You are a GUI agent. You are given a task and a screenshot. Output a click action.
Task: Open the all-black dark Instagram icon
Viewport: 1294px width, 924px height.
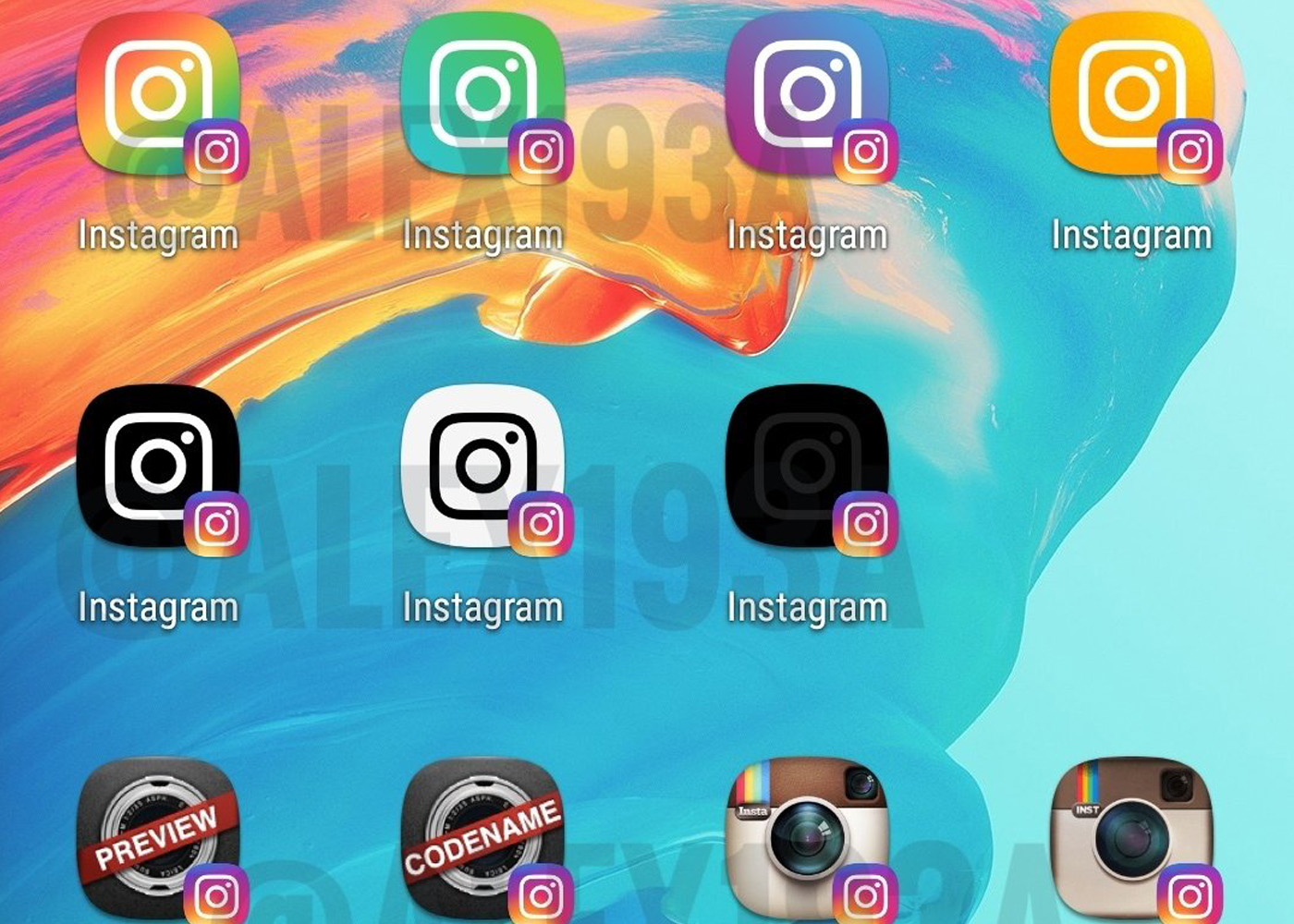pos(807,465)
